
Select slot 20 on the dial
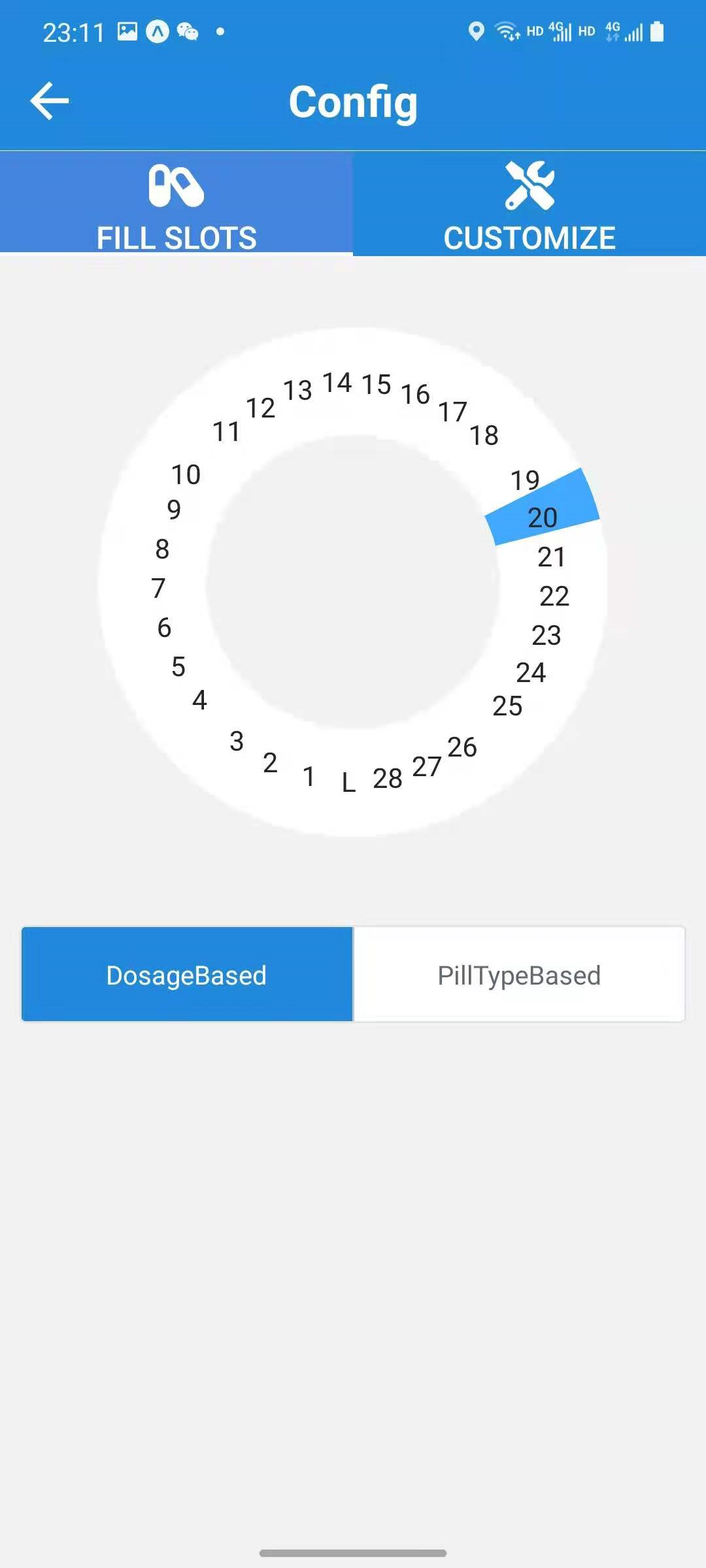(543, 517)
